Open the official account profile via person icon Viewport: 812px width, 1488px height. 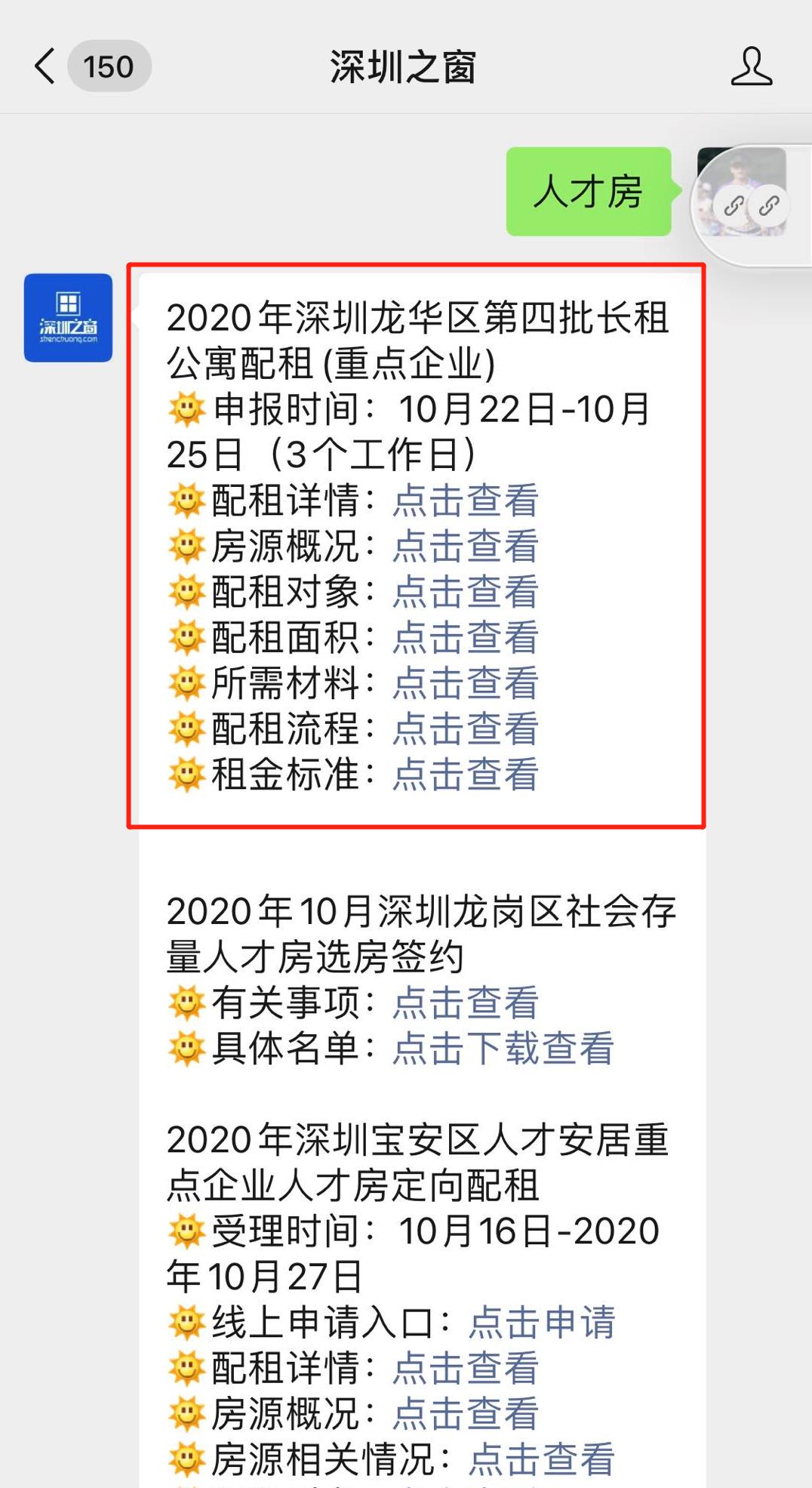(x=751, y=66)
